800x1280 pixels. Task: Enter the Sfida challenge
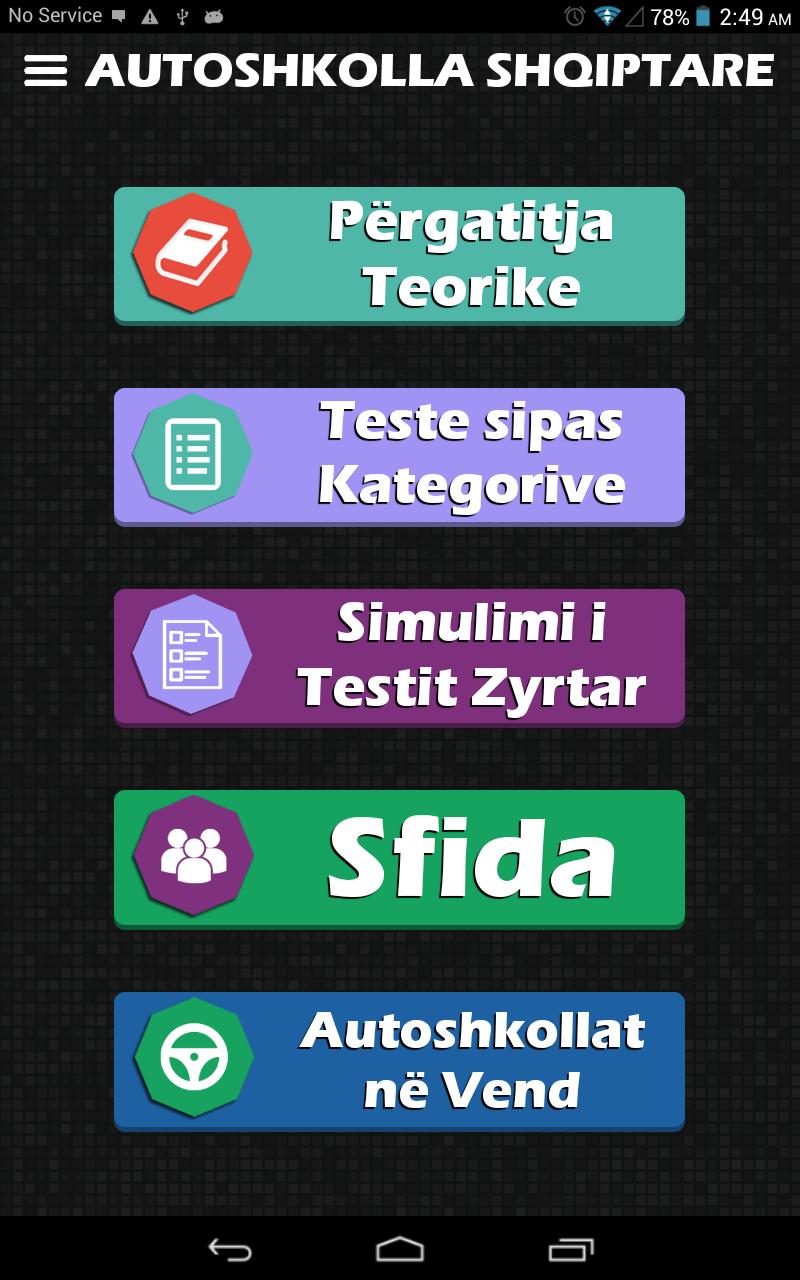tap(399, 858)
